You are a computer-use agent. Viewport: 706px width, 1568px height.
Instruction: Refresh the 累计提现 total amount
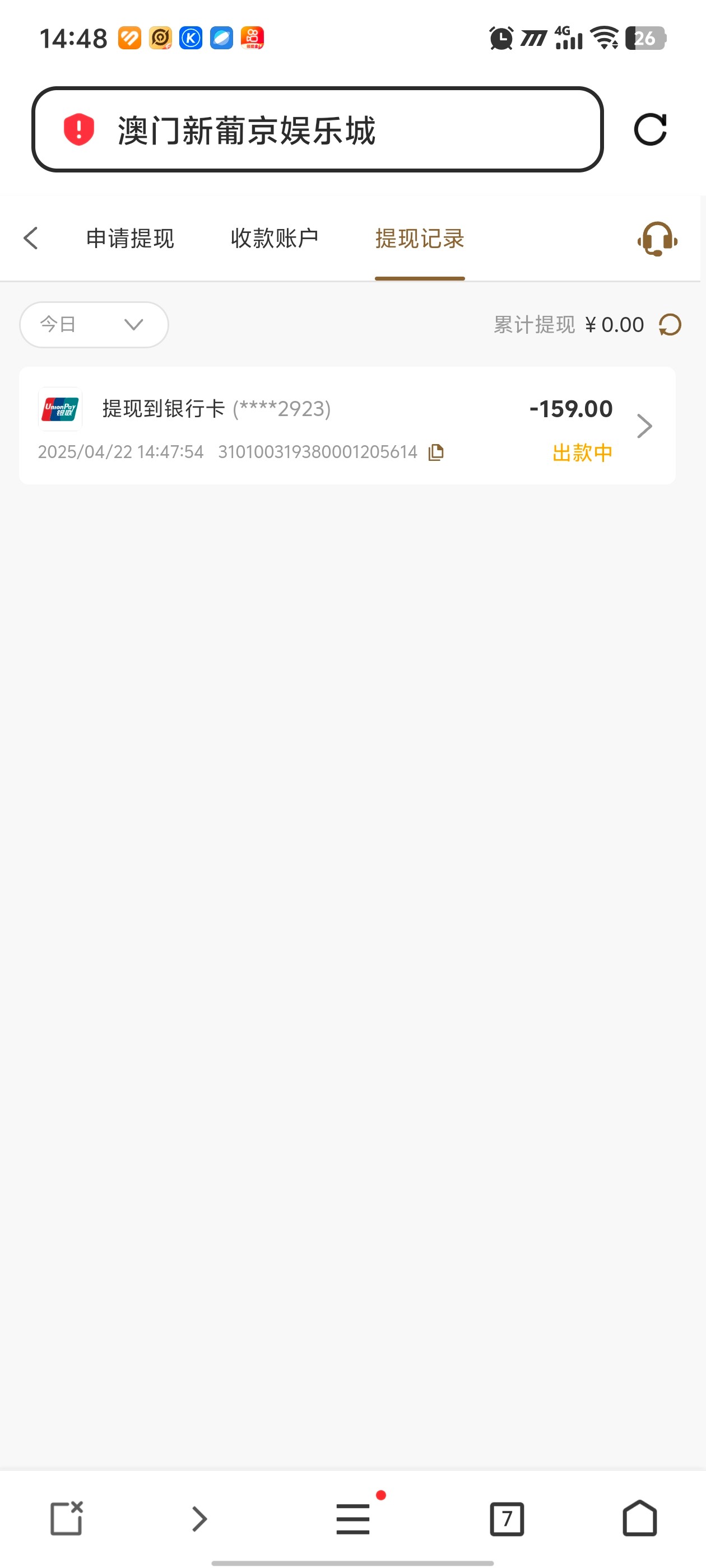pyautogui.click(x=670, y=324)
